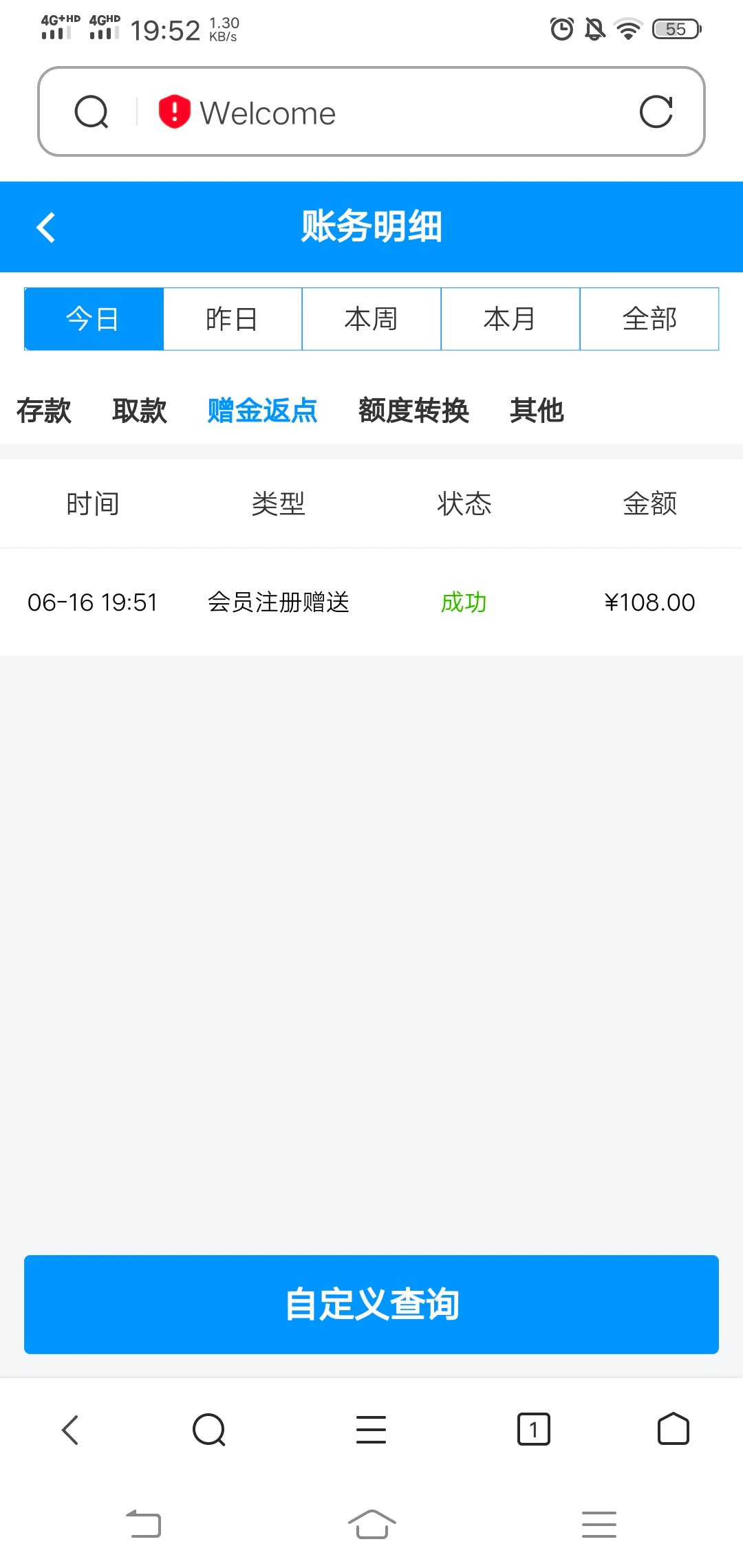Open the 会员注册赠送 transaction record
Viewport: 743px width, 1568px height.
coord(279,602)
